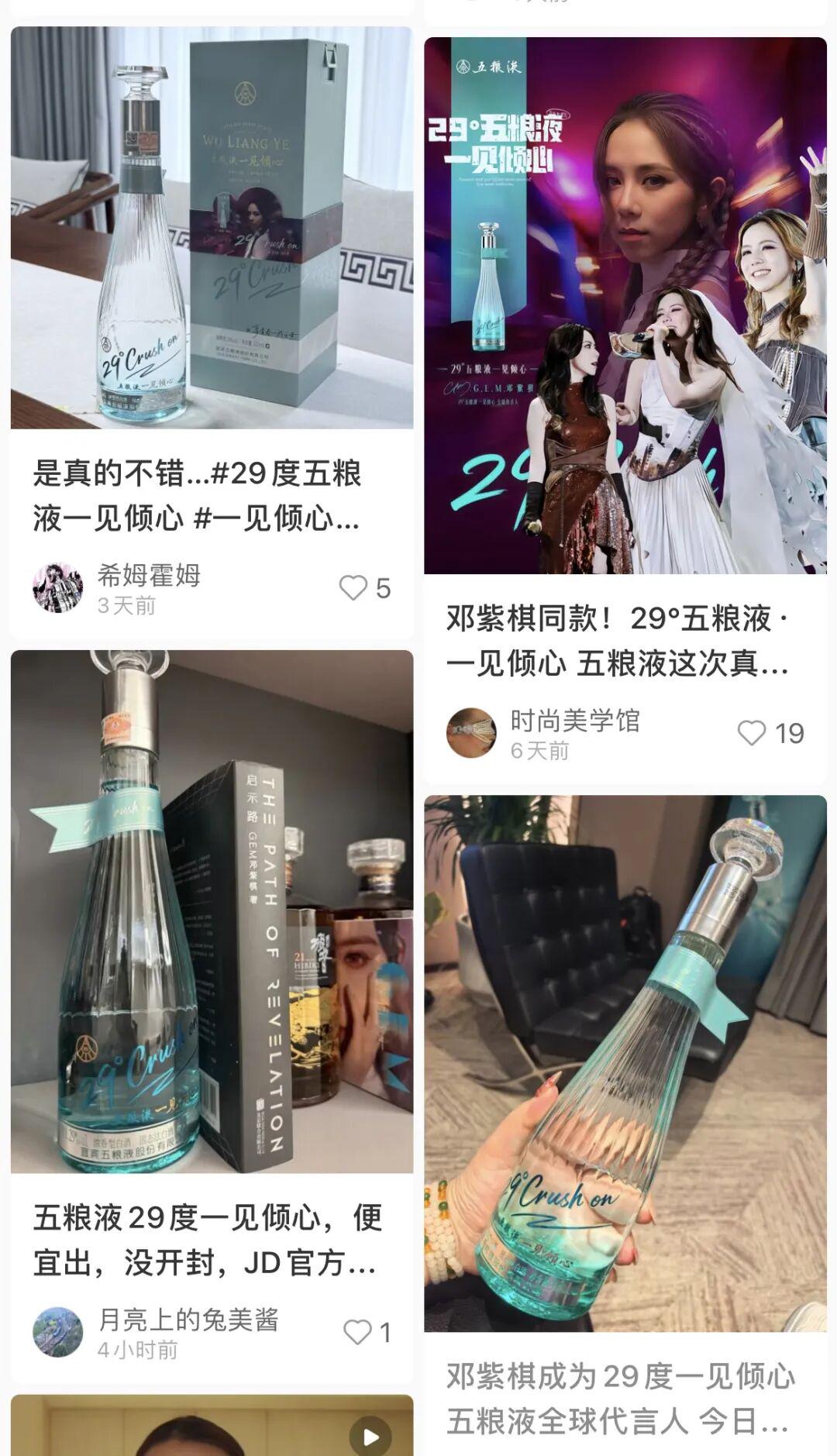Open the post by 月亮上的兔美酱
Screen dimensions: 837x1456
212,911
